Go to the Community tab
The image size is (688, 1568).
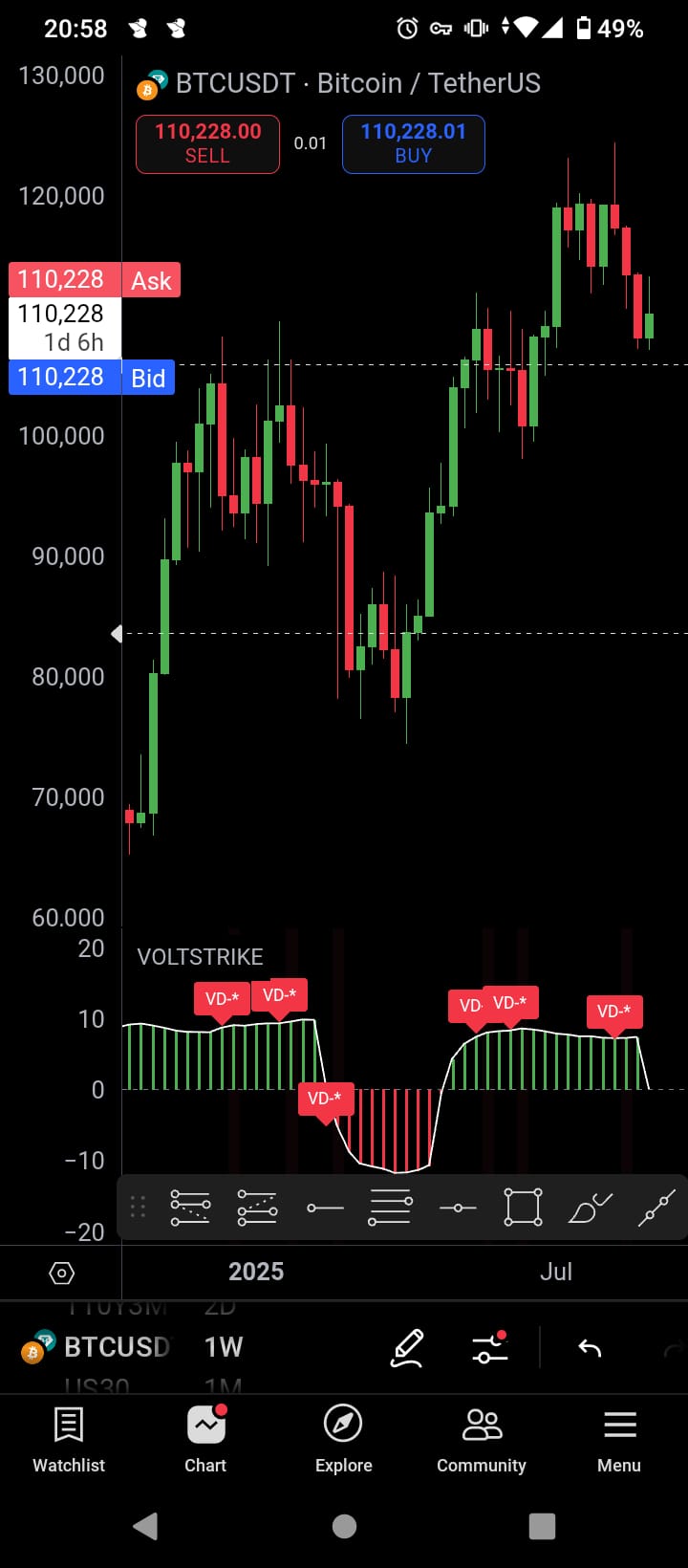point(482,1440)
